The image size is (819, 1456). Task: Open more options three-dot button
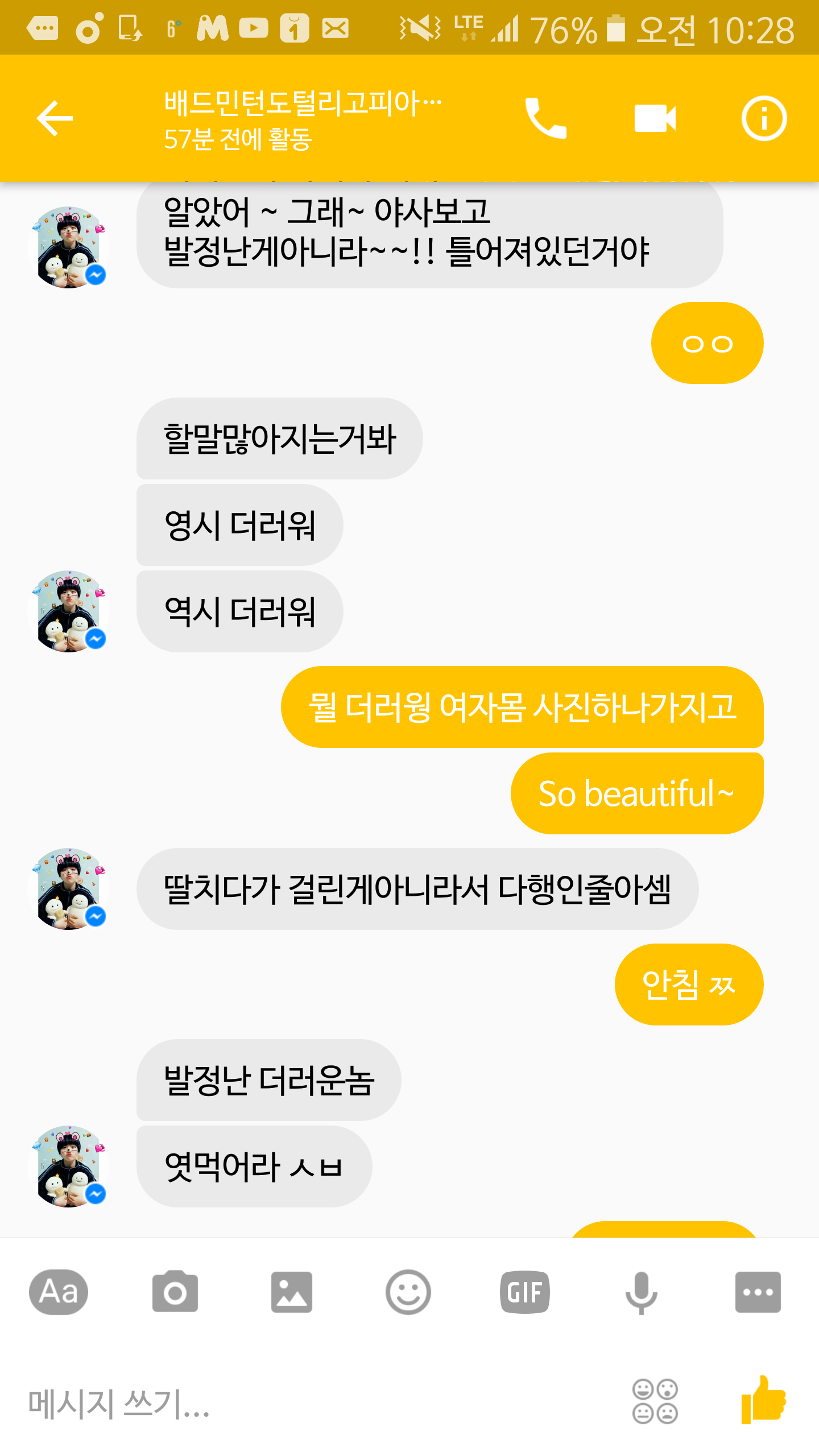point(758,1292)
